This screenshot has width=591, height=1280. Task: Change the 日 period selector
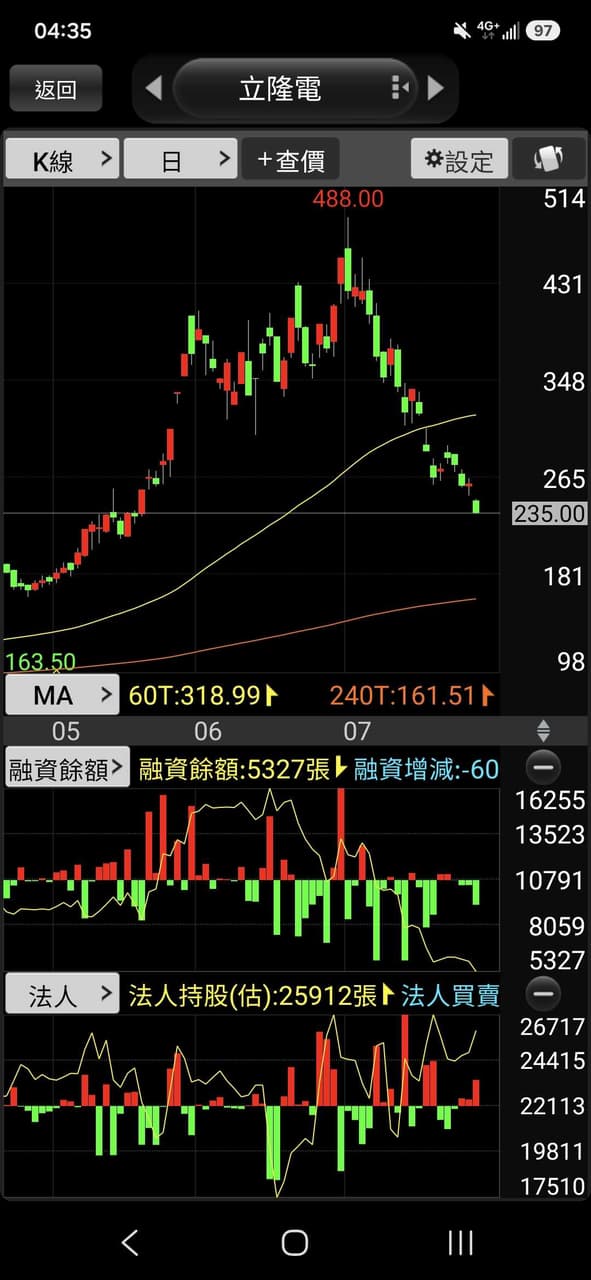pos(180,160)
